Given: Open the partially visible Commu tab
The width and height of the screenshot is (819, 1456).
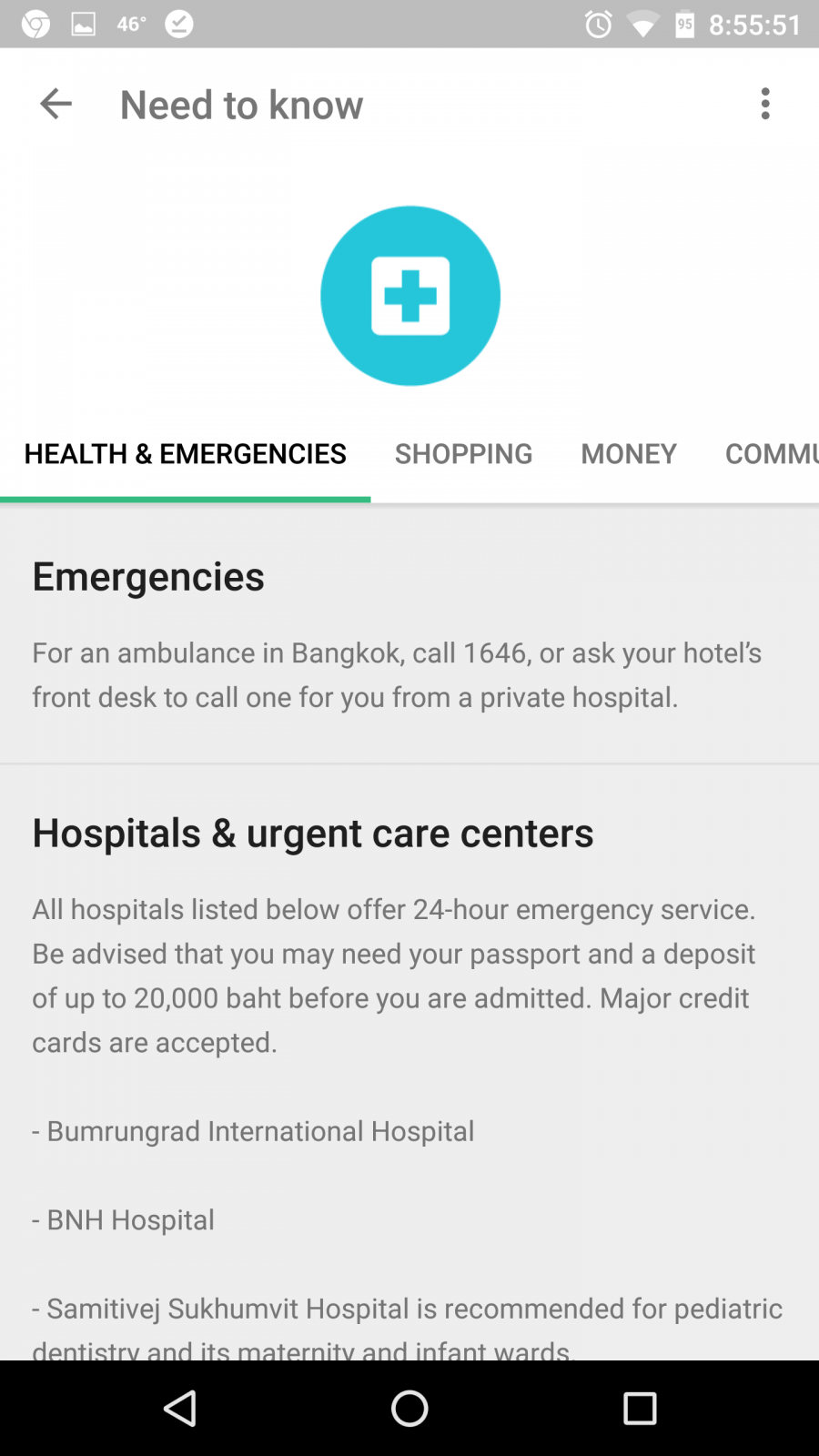Looking at the screenshot, I should (x=770, y=453).
